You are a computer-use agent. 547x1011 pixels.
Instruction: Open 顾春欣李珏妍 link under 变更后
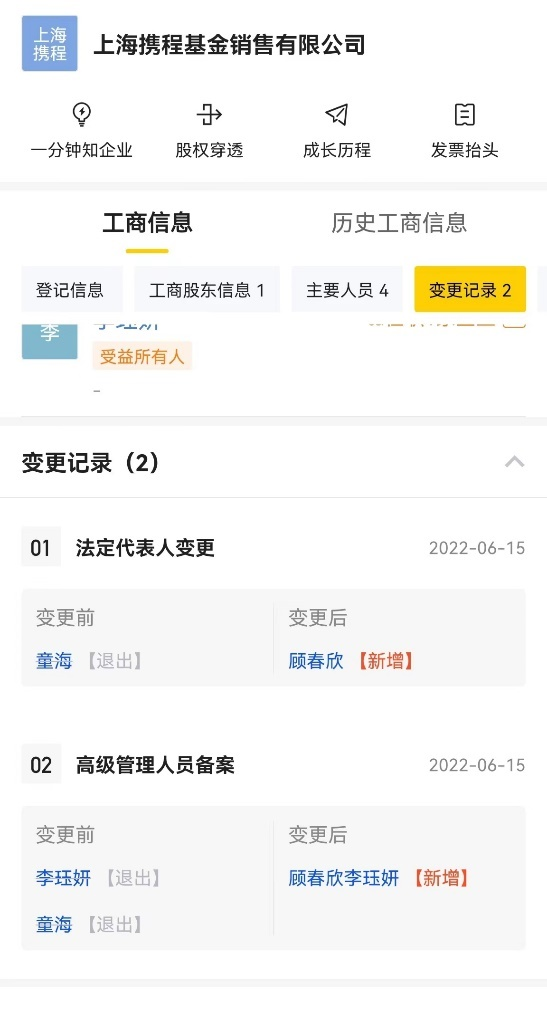coord(344,878)
